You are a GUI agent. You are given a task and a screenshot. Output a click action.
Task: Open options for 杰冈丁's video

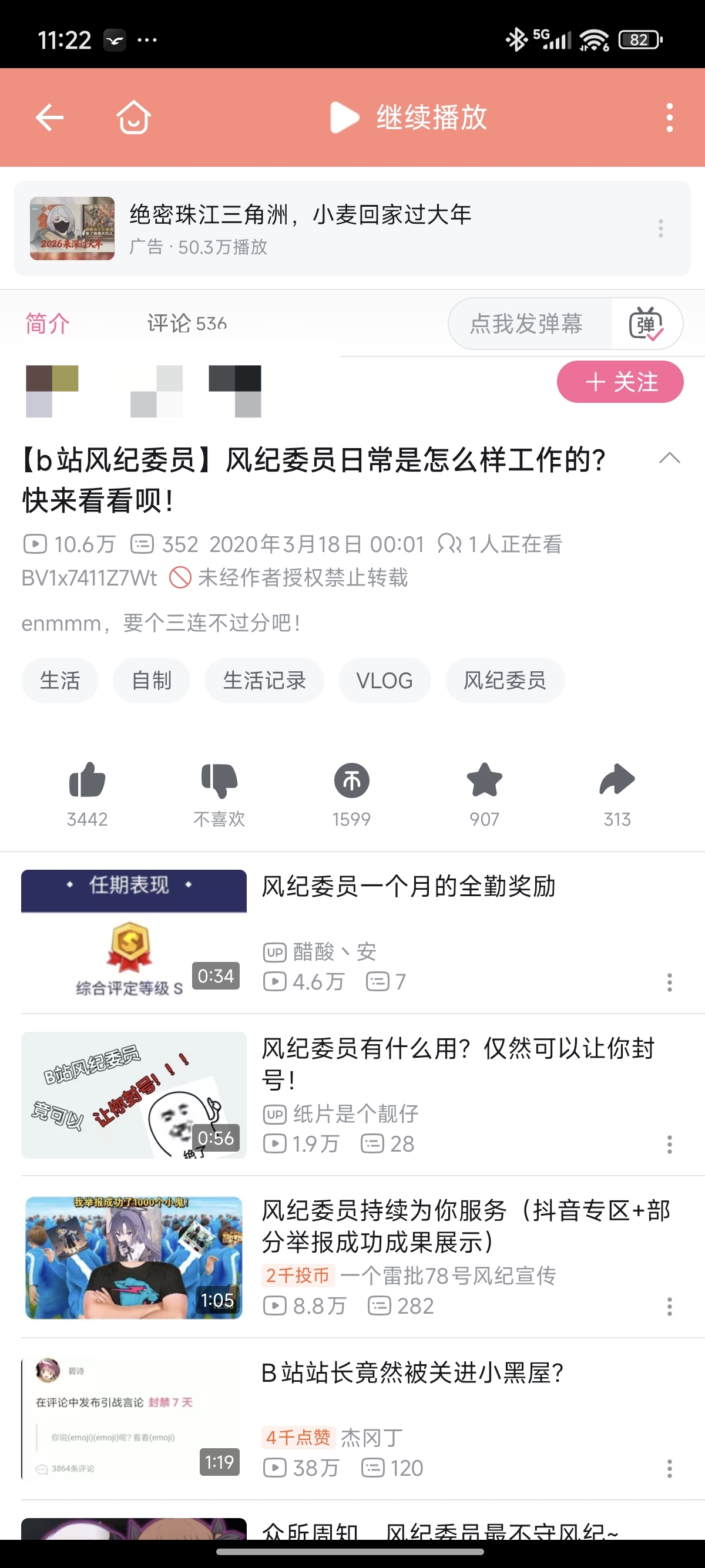(670, 1468)
